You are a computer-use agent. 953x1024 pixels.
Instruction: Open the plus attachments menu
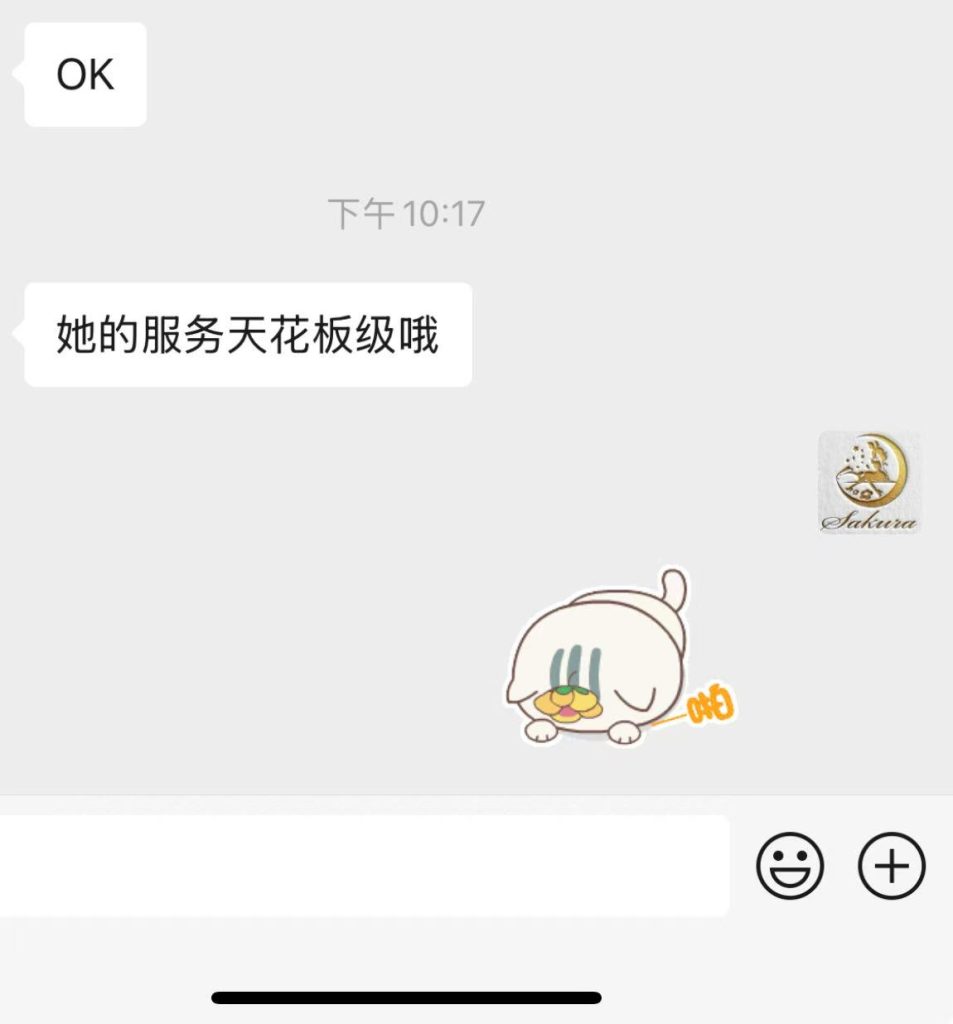[892, 865]
